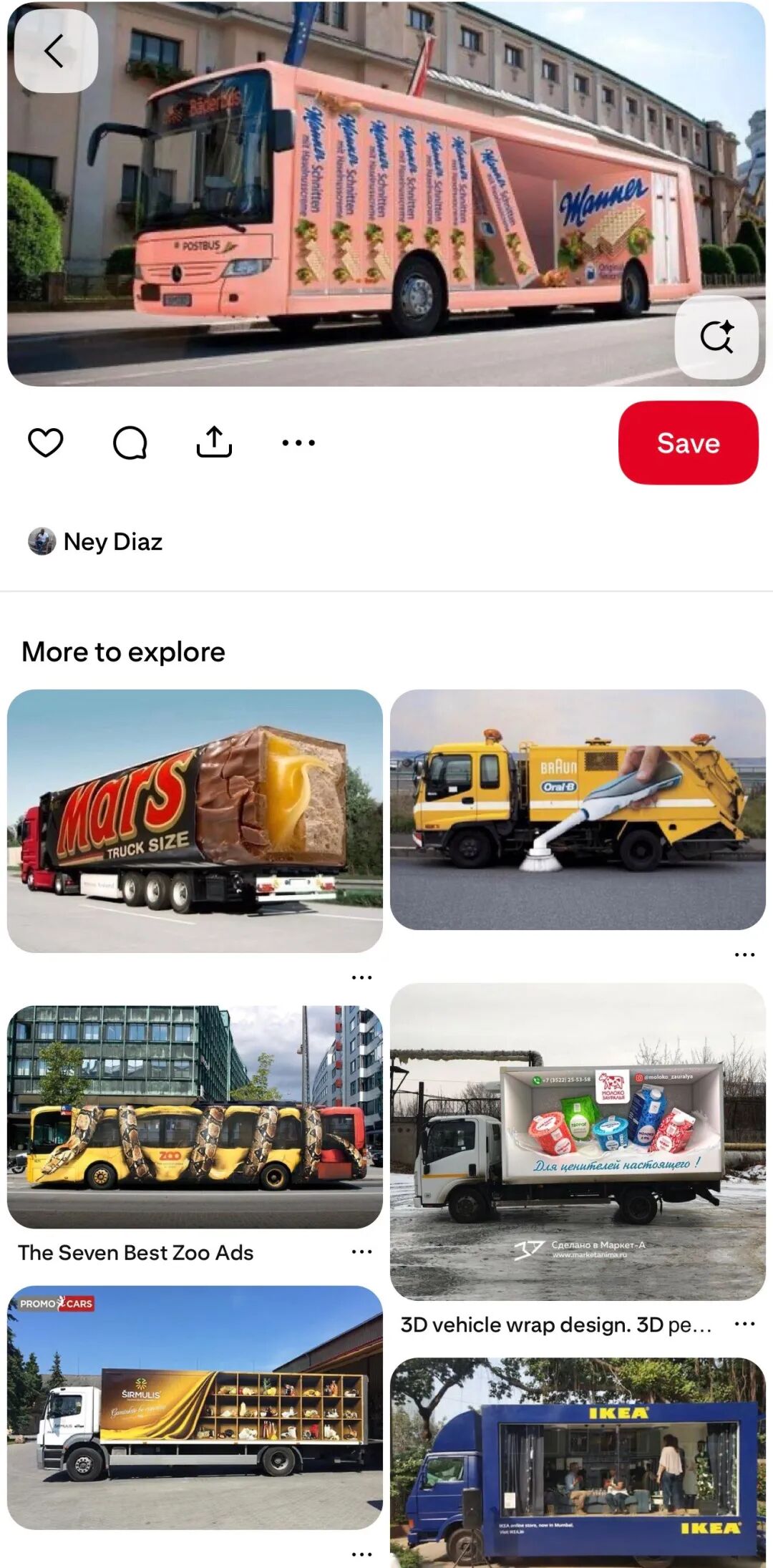The height and width of the screenshot is (1568, 773).
Task: Open more options under the Sirmulis truck pin
Action: pyautogui.click(x=361, y=1554)
